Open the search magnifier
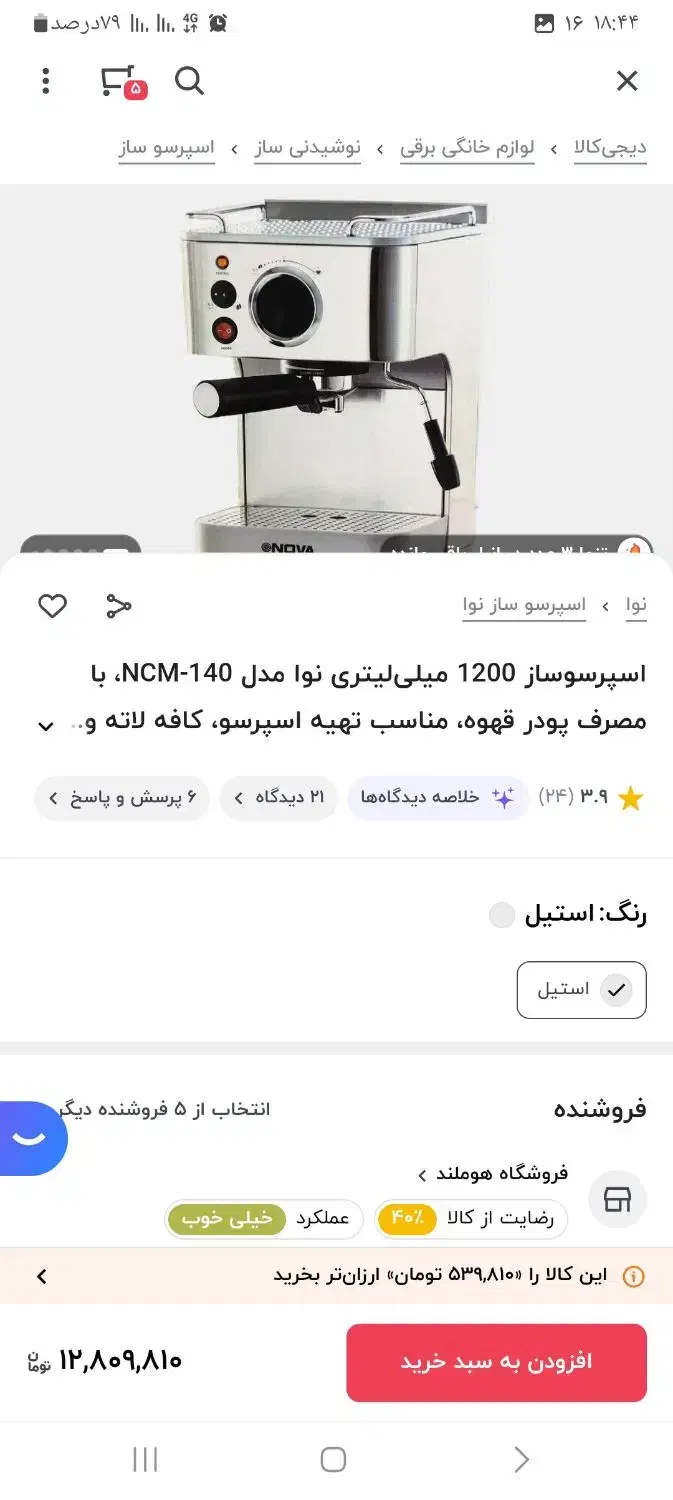This screenshot has height=1500, width=673. pyautogui.click(x=189, y=81)
